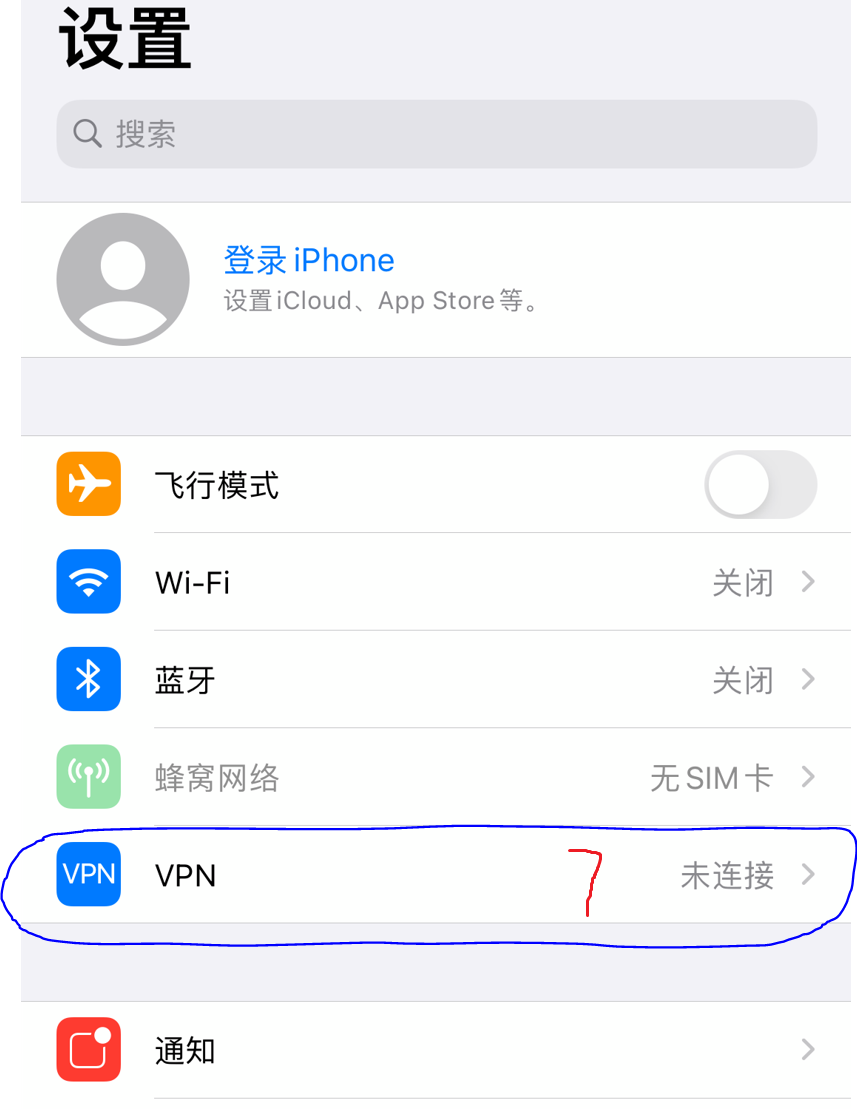Open the VPN settings row
This screenshot has width=857, height=1109.
436,876
